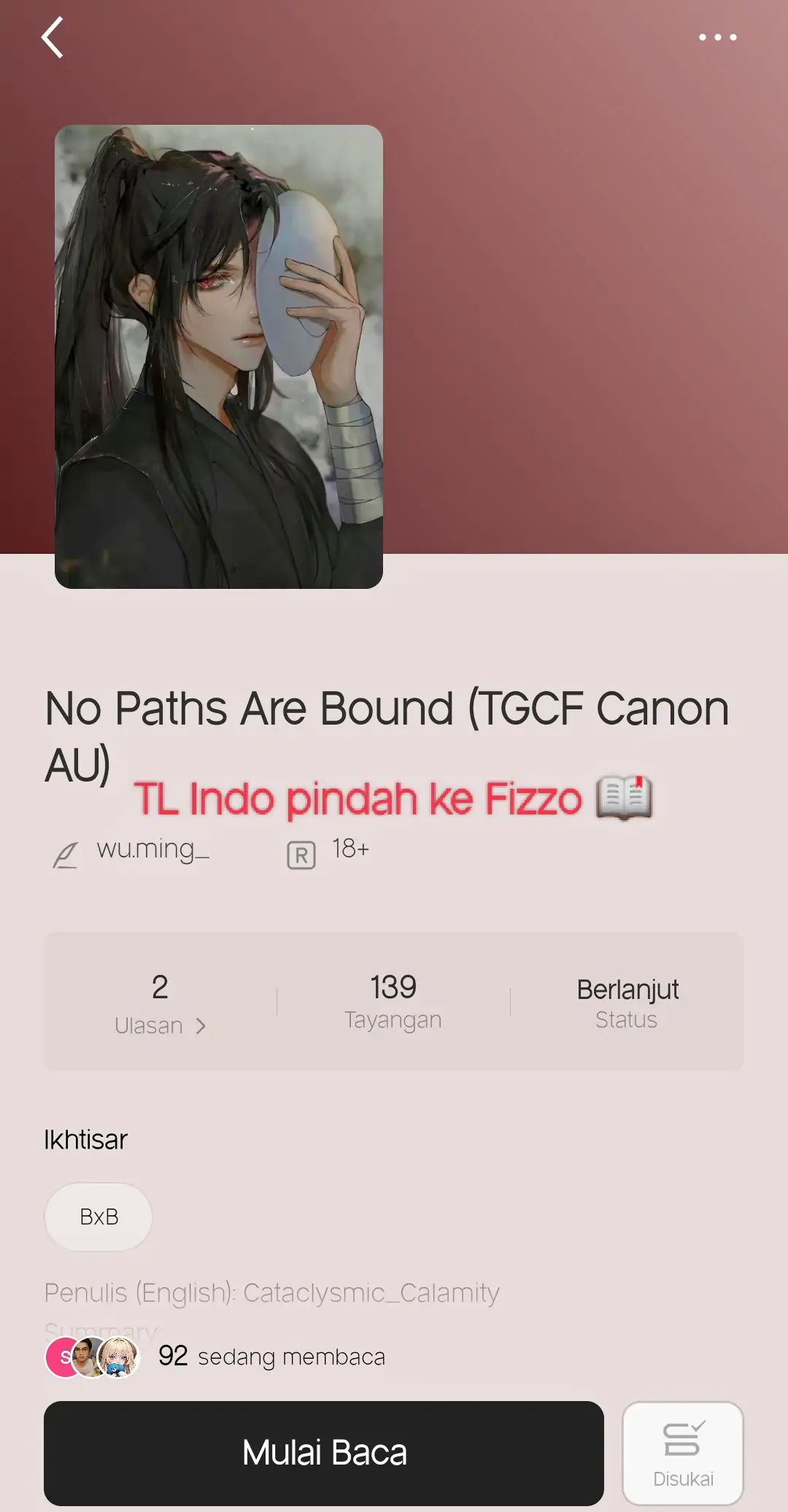Open author wu.ming_ profile

152,849
